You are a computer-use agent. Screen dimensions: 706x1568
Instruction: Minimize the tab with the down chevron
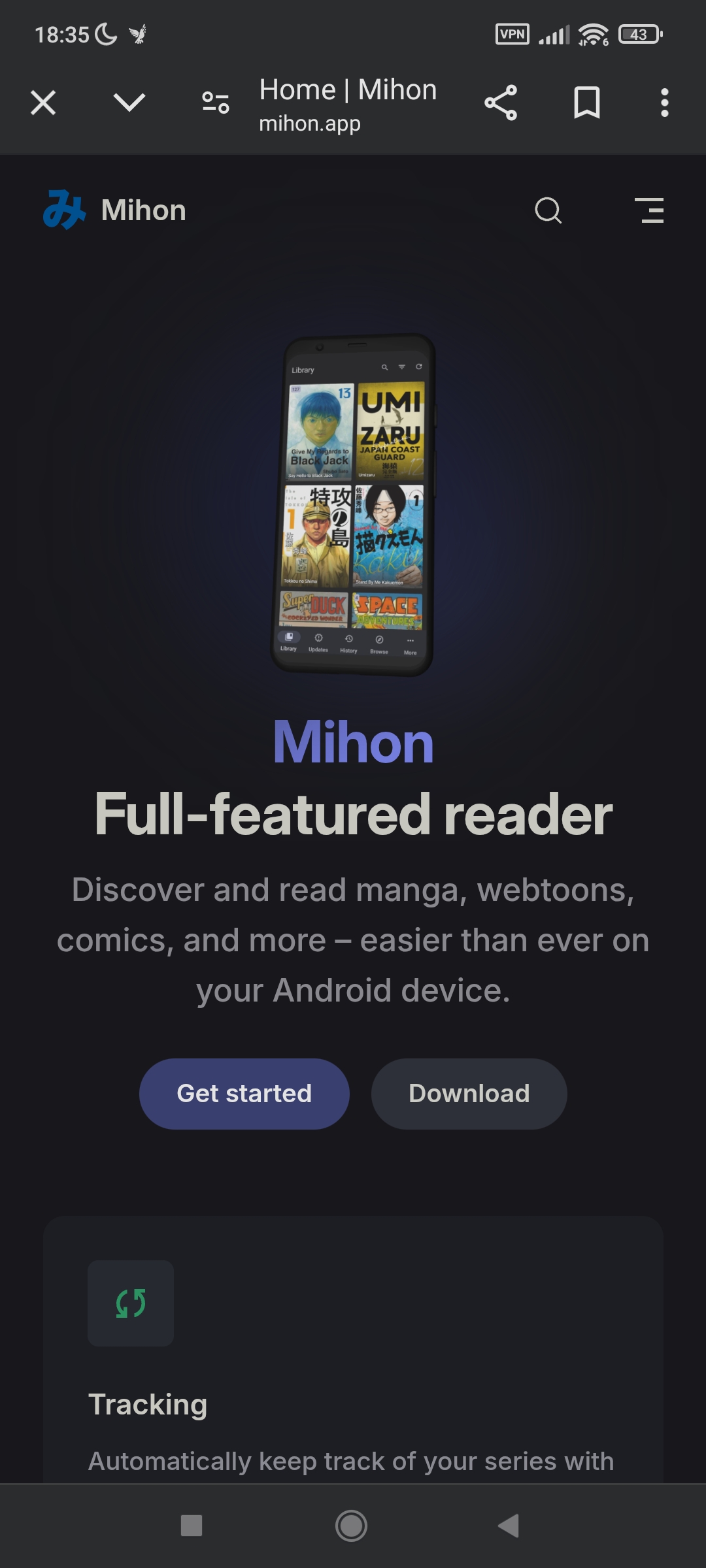coord(129,103)
